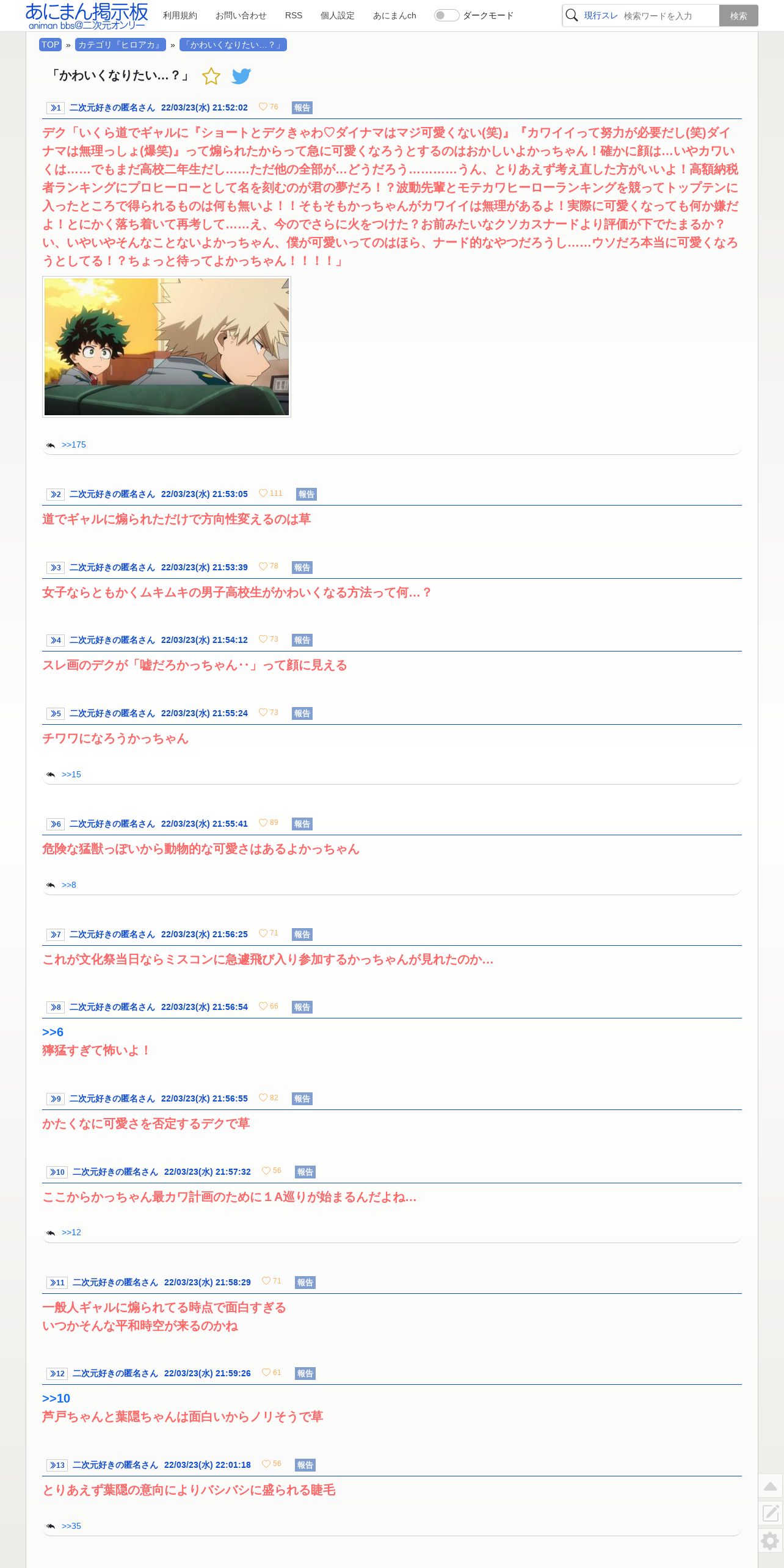This screenshot has height=1568, width=784.
Task: Open the 利用規約 page
Action: pyautogui.click(x=180, y=15)
